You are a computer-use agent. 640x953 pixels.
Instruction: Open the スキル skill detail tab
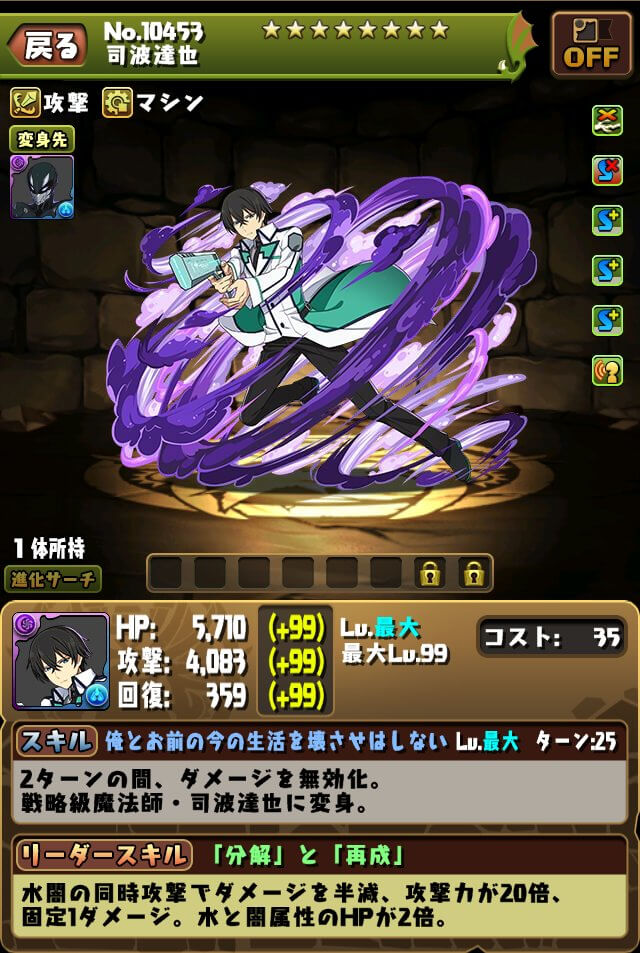(56, 741)
